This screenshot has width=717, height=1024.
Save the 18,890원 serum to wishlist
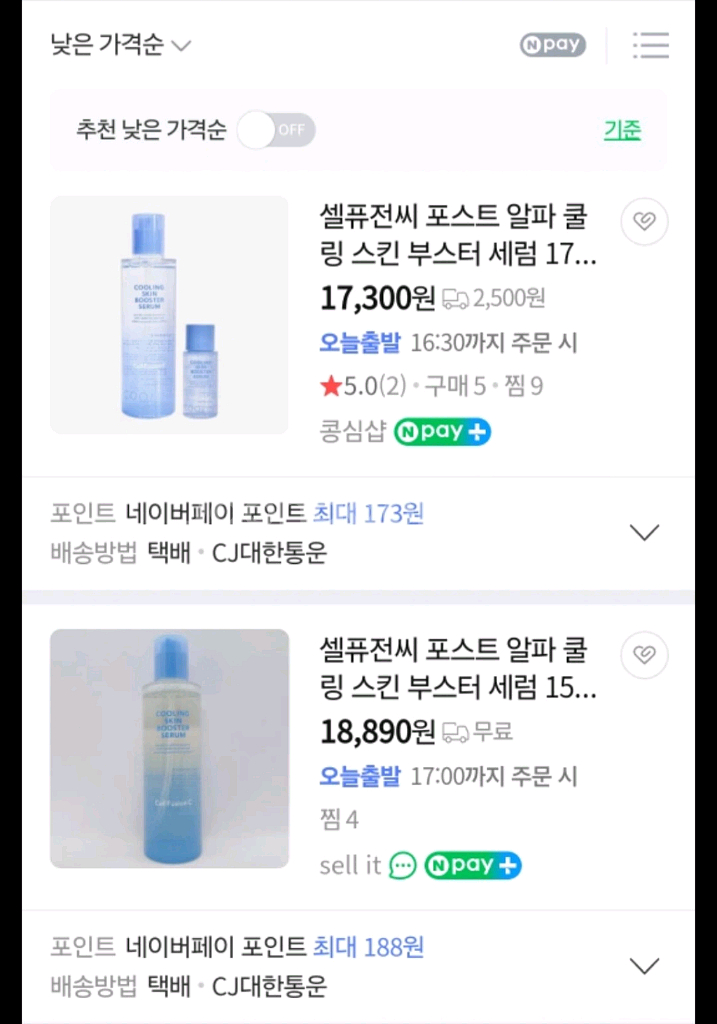tap(644, 655)
